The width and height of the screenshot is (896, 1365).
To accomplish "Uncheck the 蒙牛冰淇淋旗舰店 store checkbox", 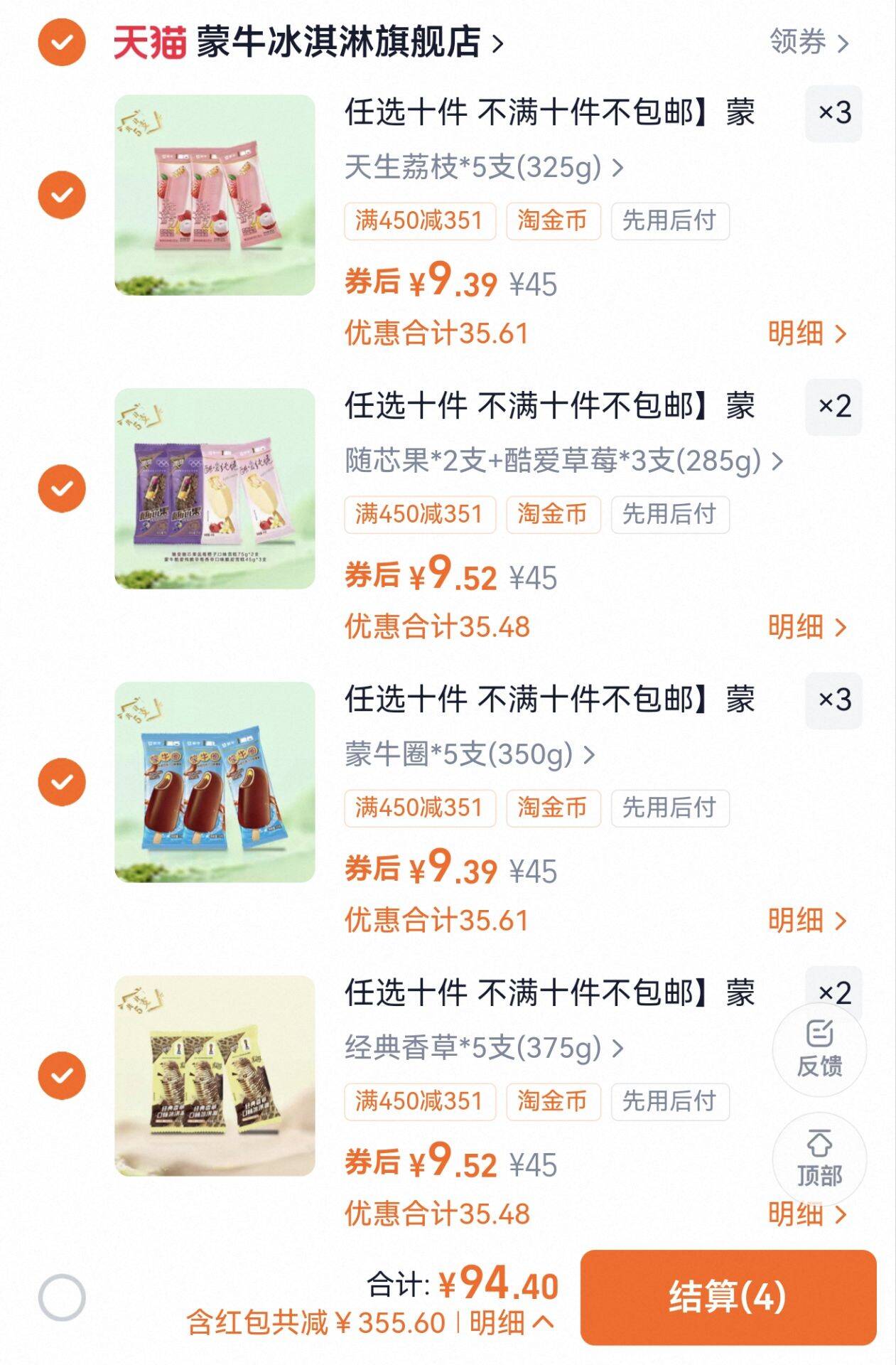I will (x=62, y=43).
